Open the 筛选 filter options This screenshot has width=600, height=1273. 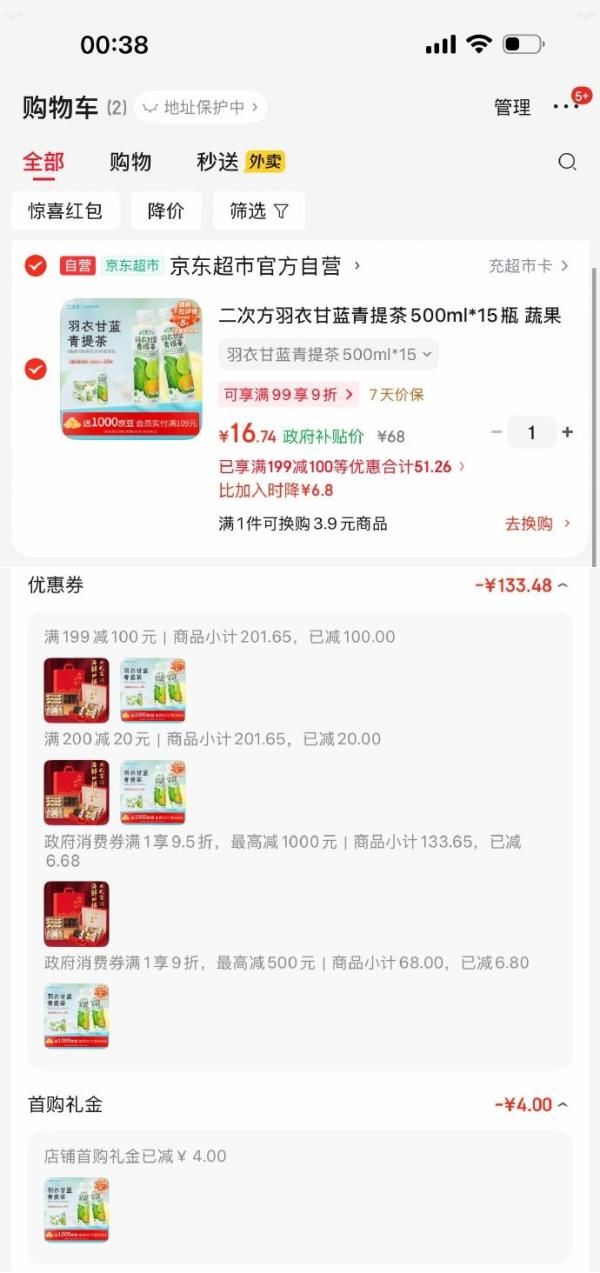click(x=259, y=211)
